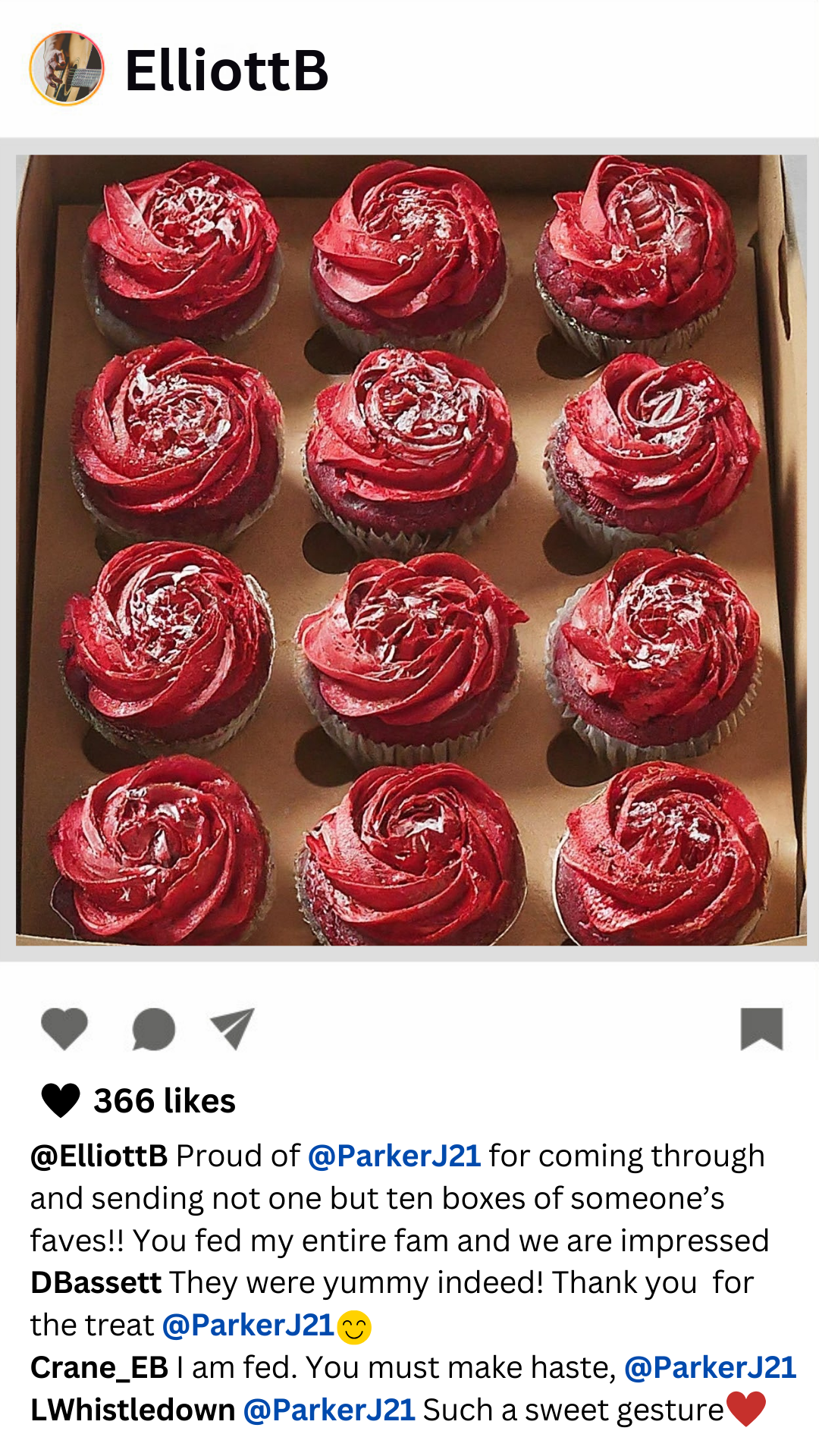Like ElliottB's cupcake post
The width and height of the screenshot is (819, 1456).
click(64, 1029)
